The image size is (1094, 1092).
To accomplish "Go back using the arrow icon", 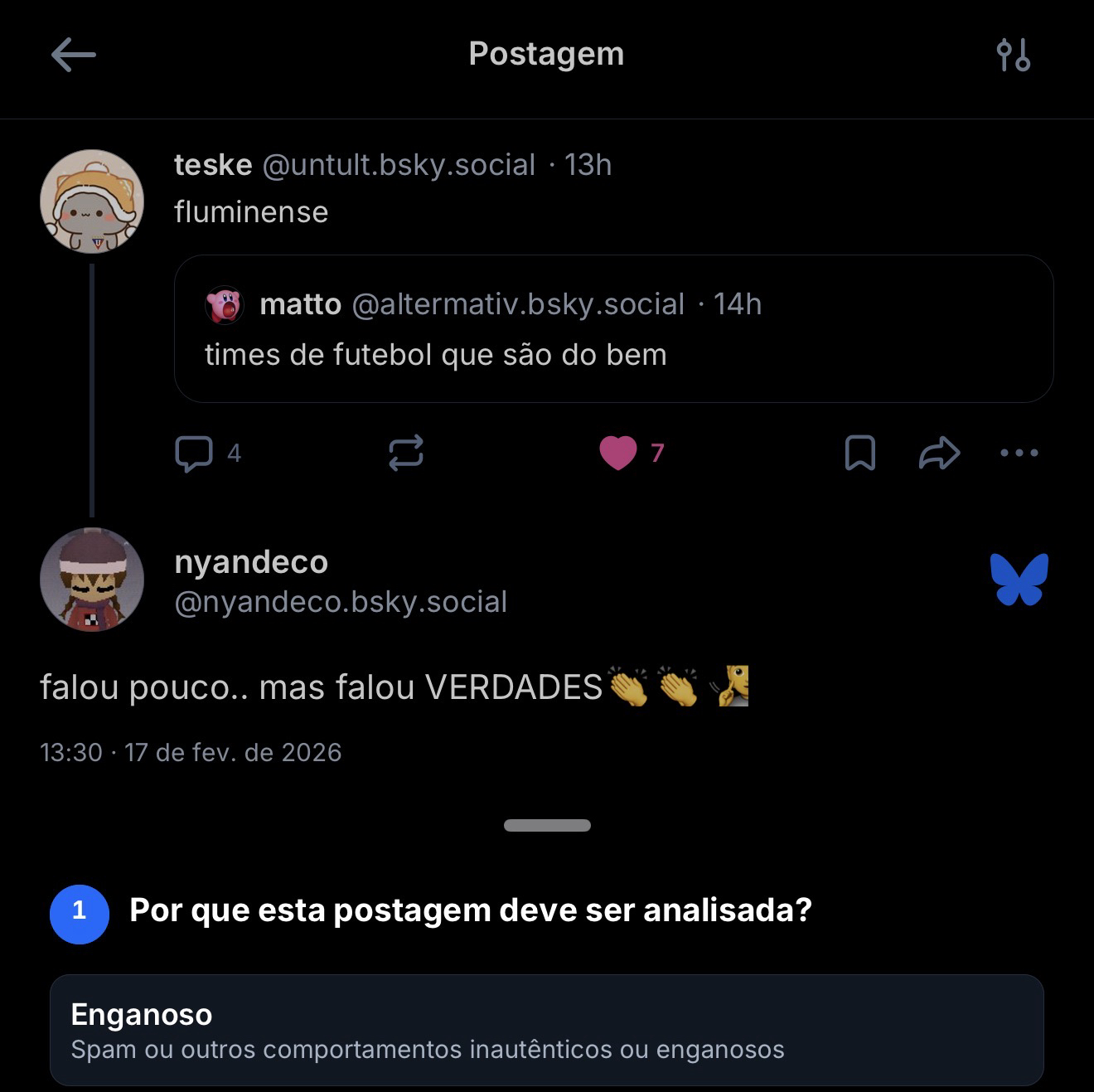I will 73,56.
